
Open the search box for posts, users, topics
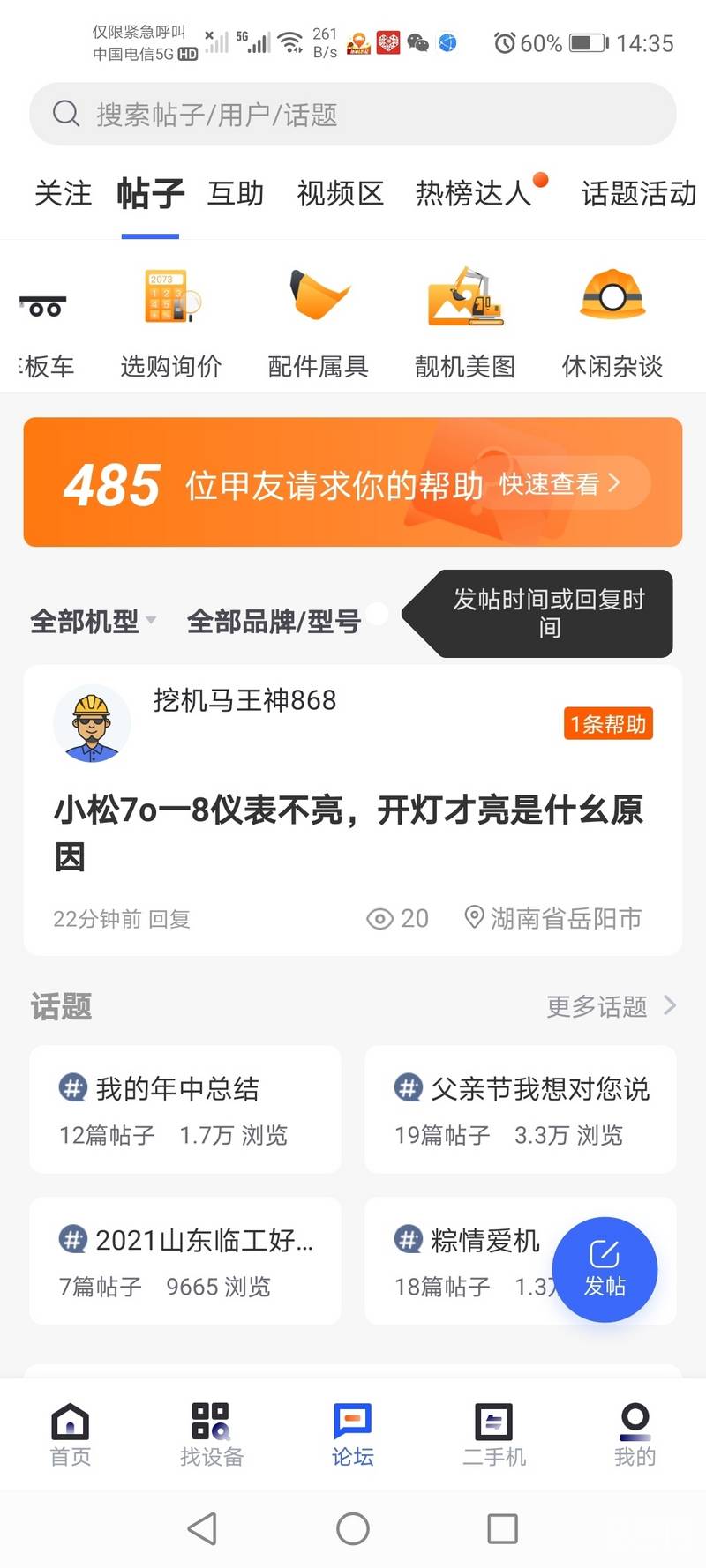click(x=353, y=114)
